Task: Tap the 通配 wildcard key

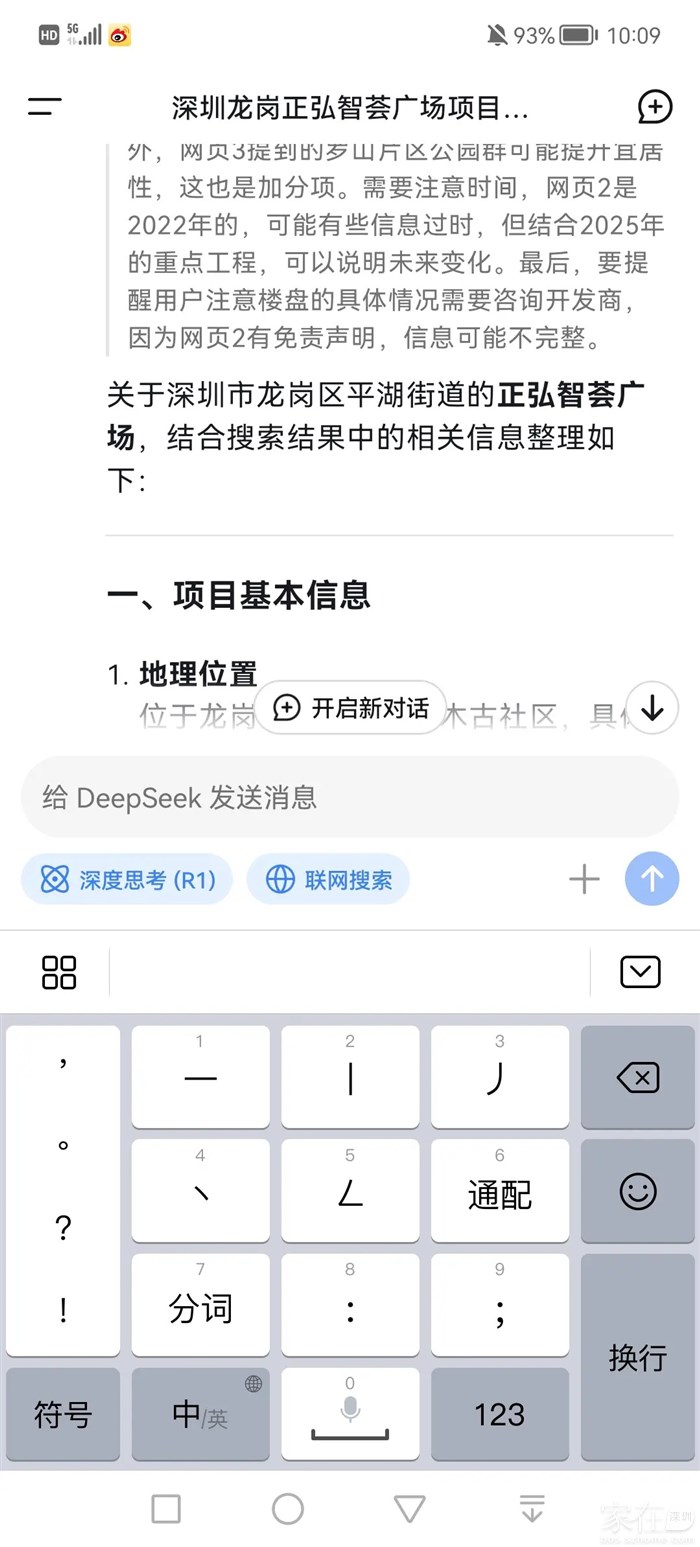Action: point(499,1193)
